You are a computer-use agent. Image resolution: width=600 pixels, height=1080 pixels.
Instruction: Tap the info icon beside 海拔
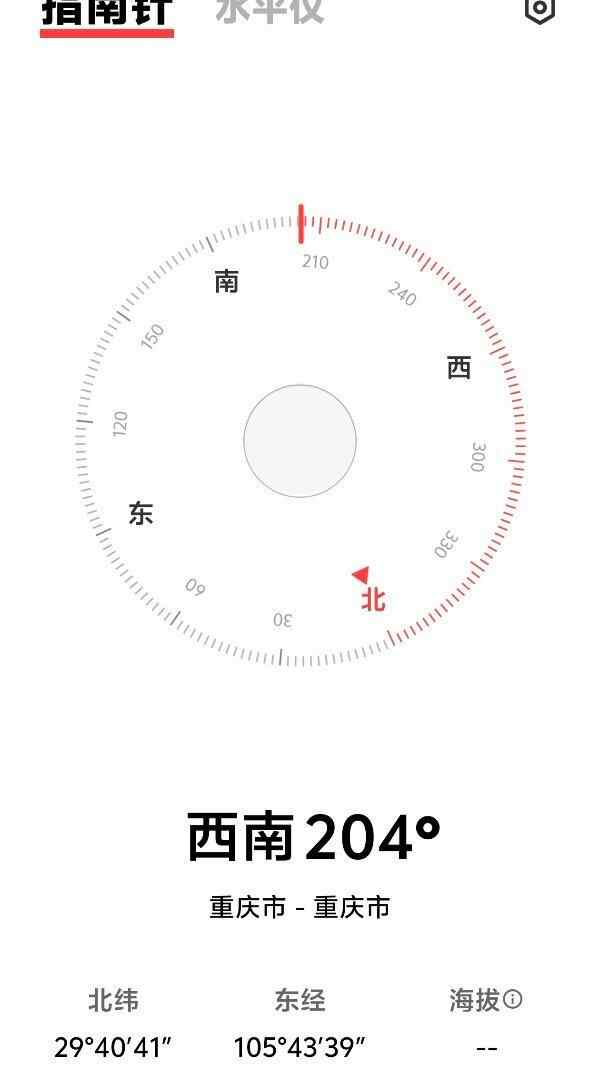pos(513,999)
